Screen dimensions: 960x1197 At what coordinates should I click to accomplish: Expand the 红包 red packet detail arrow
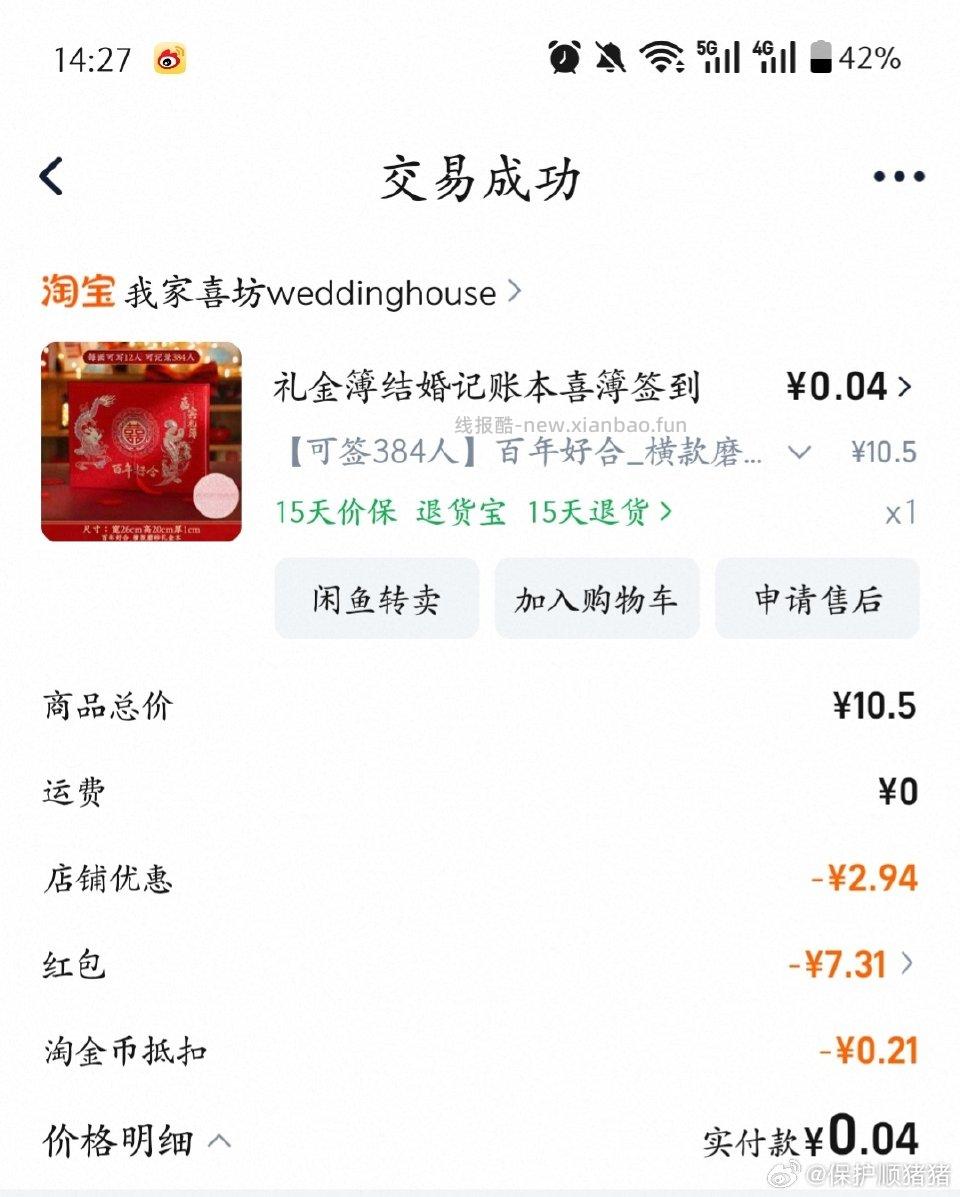(908, 964)
